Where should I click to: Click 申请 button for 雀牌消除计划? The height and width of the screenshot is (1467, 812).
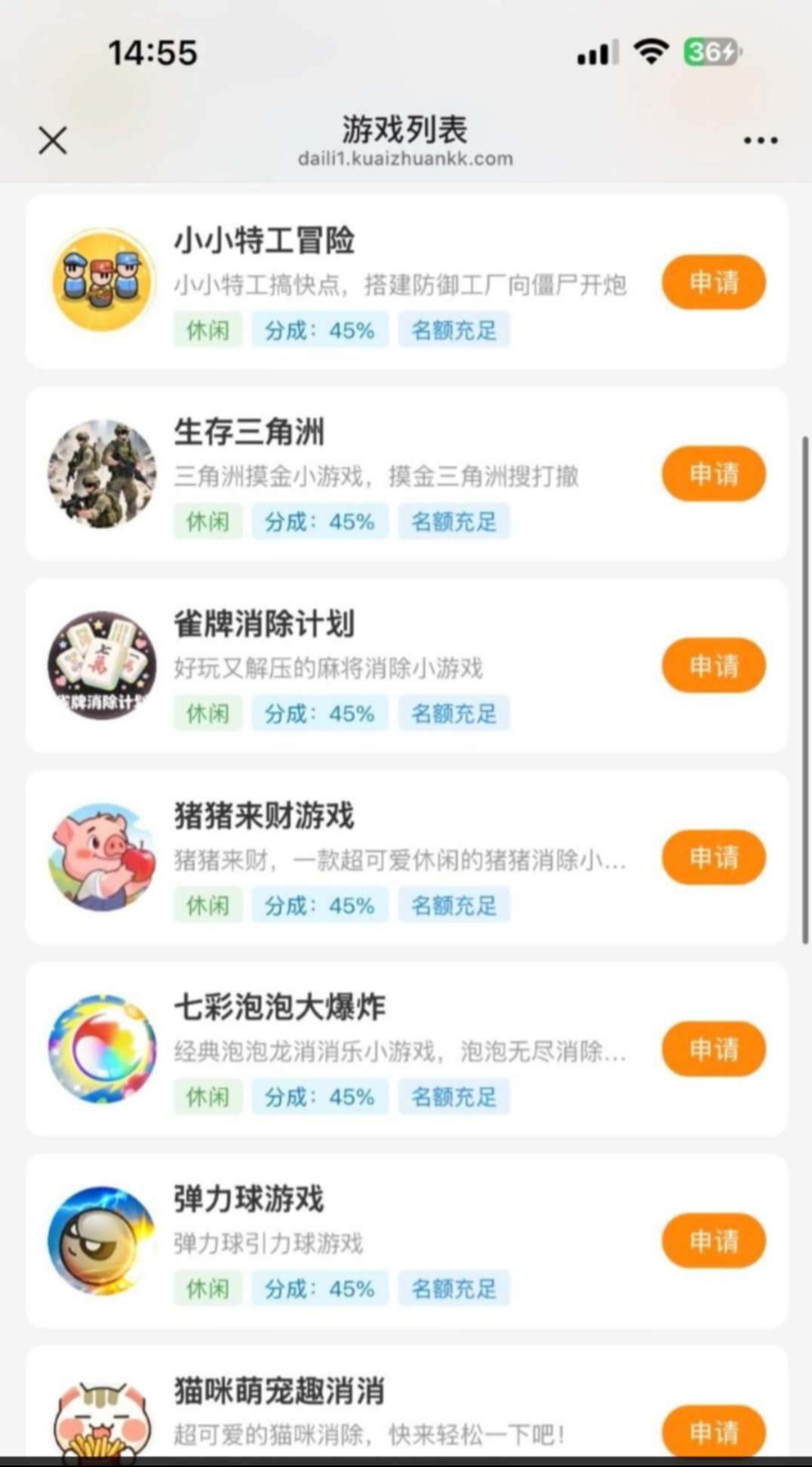(x=713, y=666)
